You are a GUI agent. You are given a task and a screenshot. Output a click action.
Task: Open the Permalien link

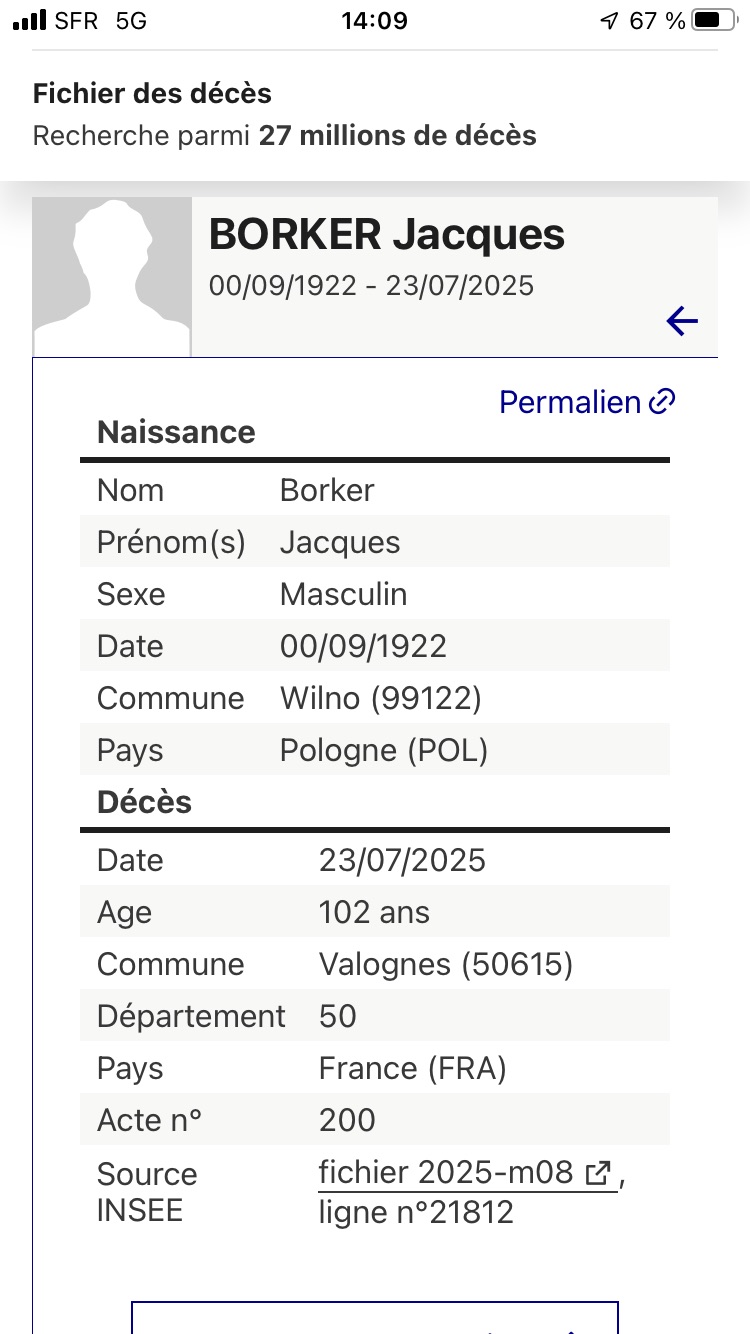click(x=587, y=402)
